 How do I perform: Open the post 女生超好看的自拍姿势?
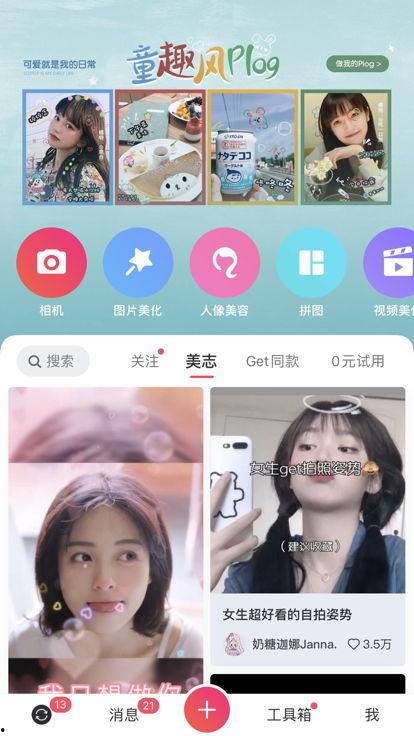click(287, 614)
